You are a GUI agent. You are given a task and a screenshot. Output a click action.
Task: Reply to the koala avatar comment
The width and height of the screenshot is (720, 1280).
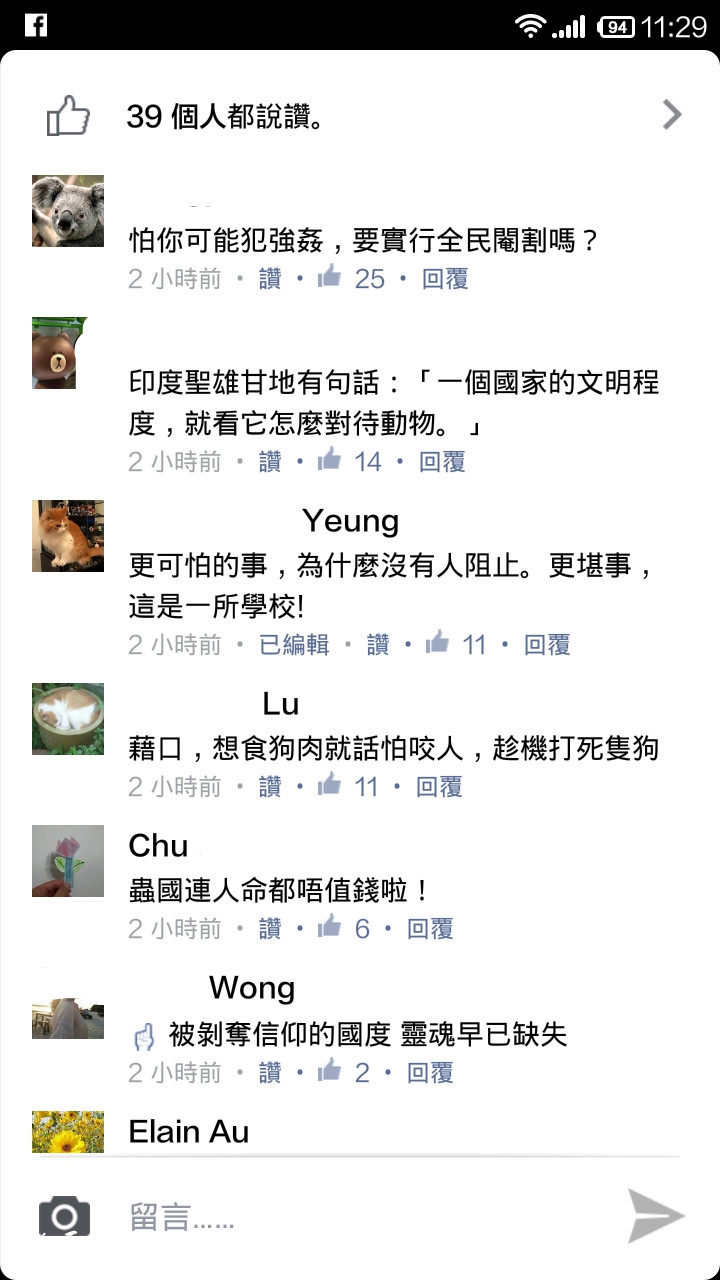445,279
